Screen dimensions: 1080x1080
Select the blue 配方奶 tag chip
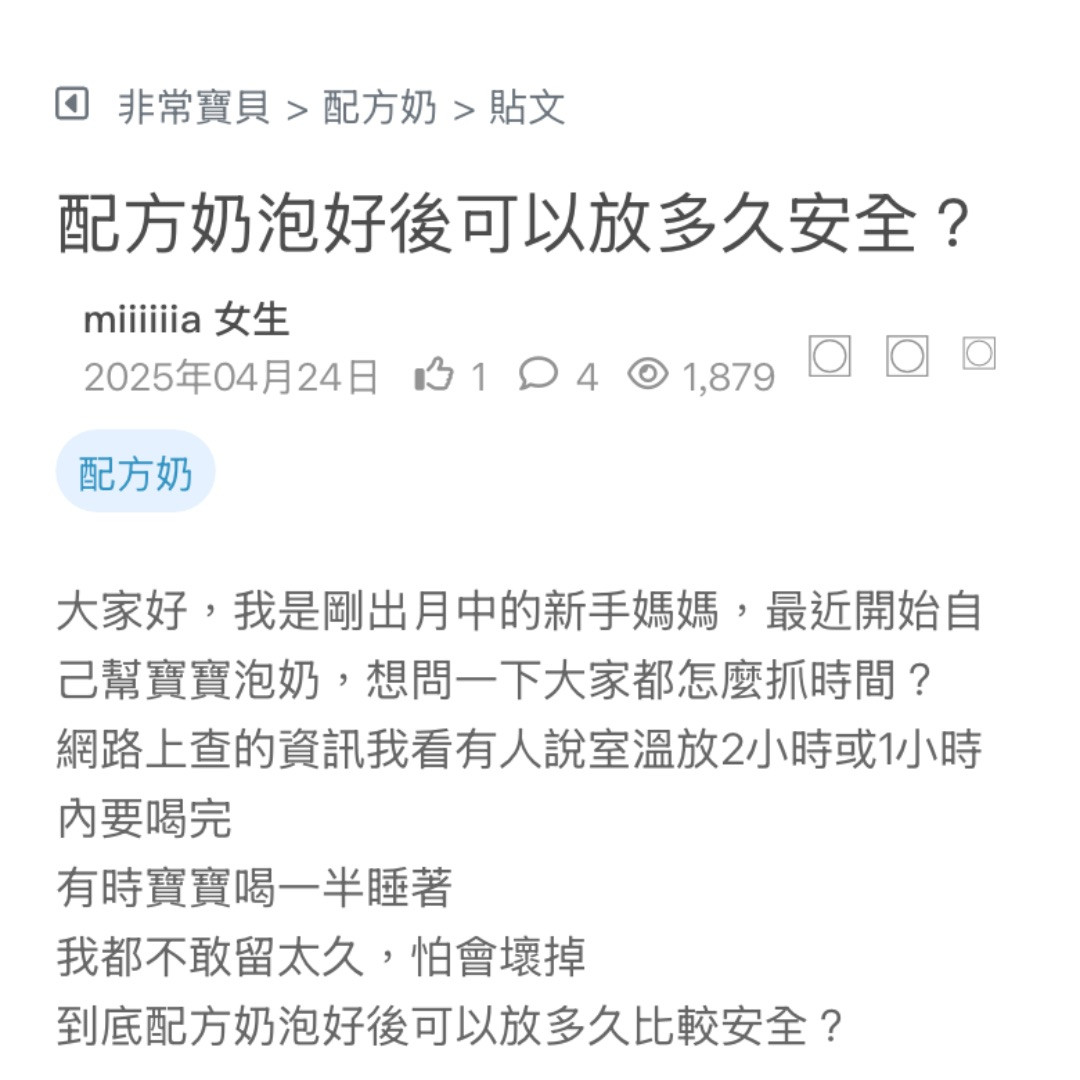coord(135,472)
